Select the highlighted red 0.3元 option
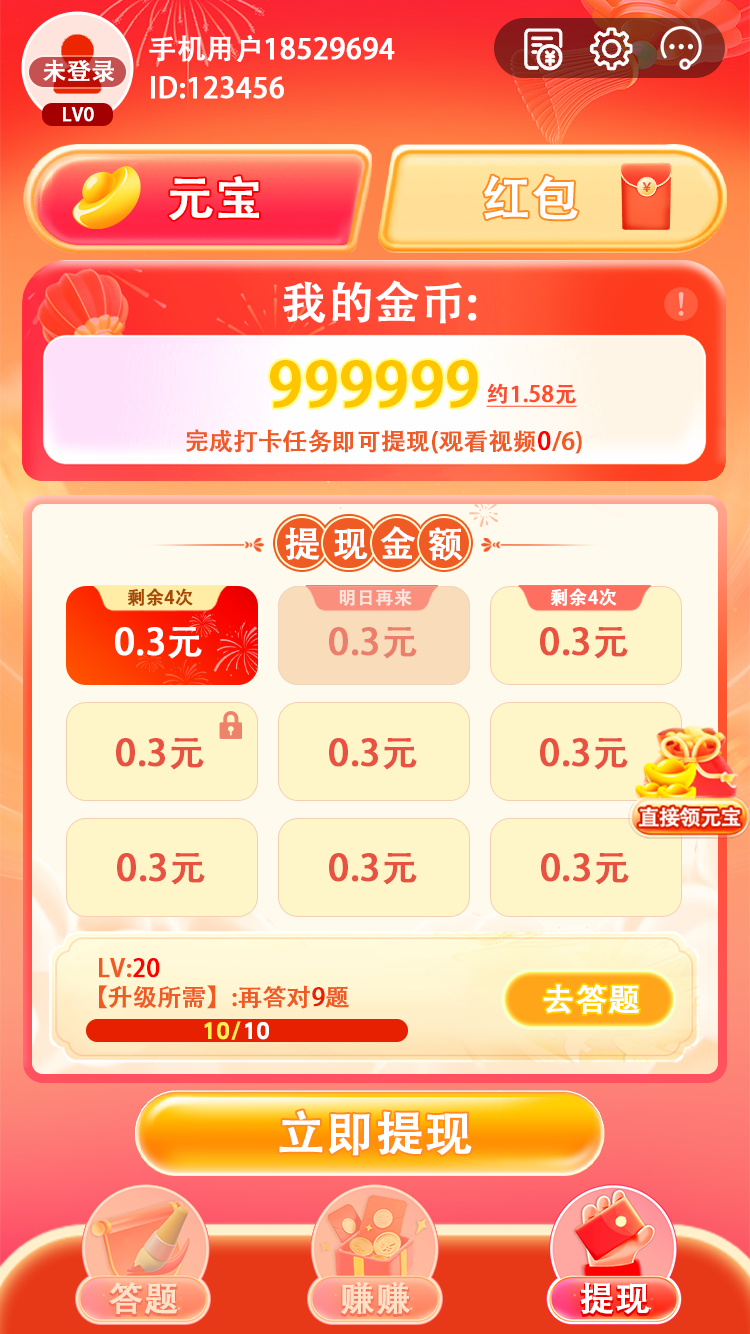The height and width of the screenshot is (1334, 750). [162, 636]
